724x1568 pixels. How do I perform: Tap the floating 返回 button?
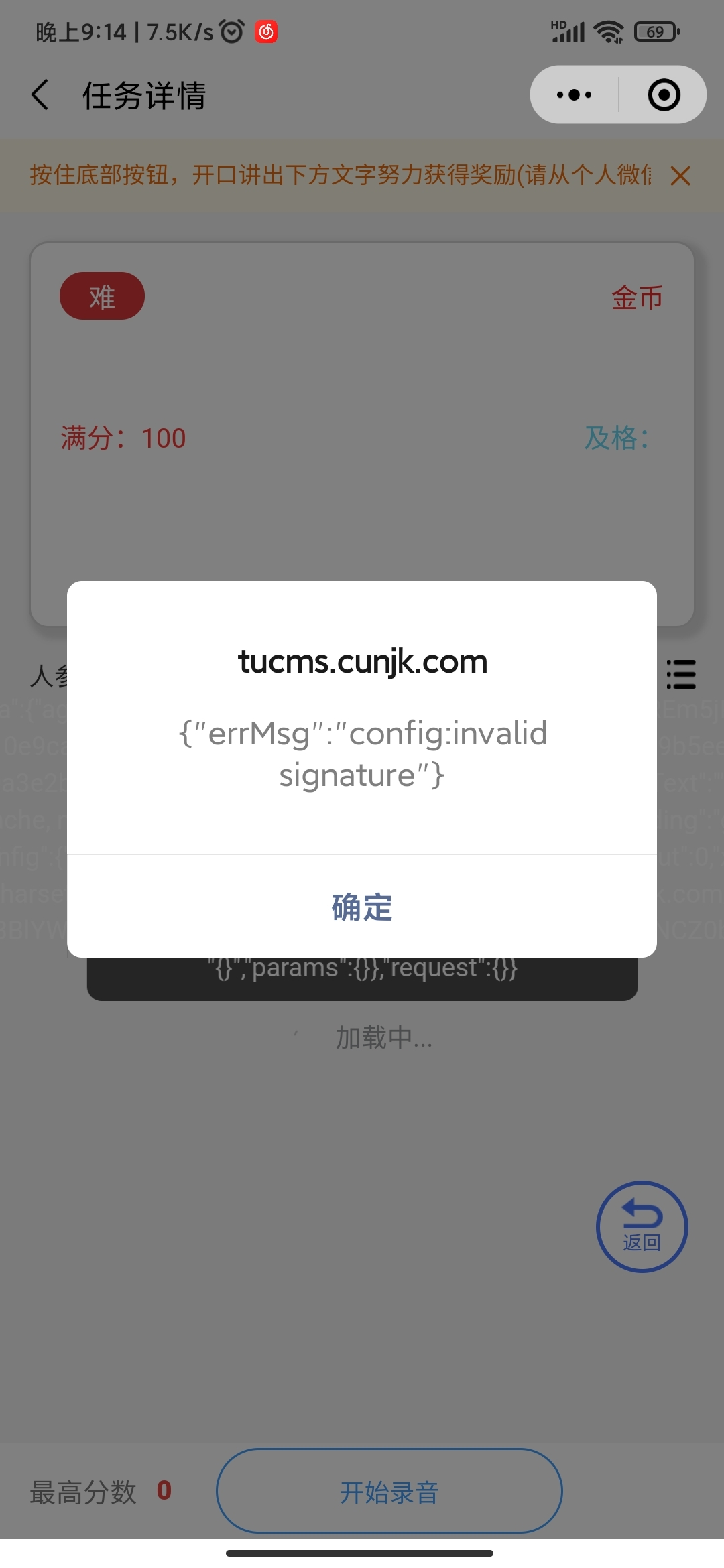coord(642,1226)
